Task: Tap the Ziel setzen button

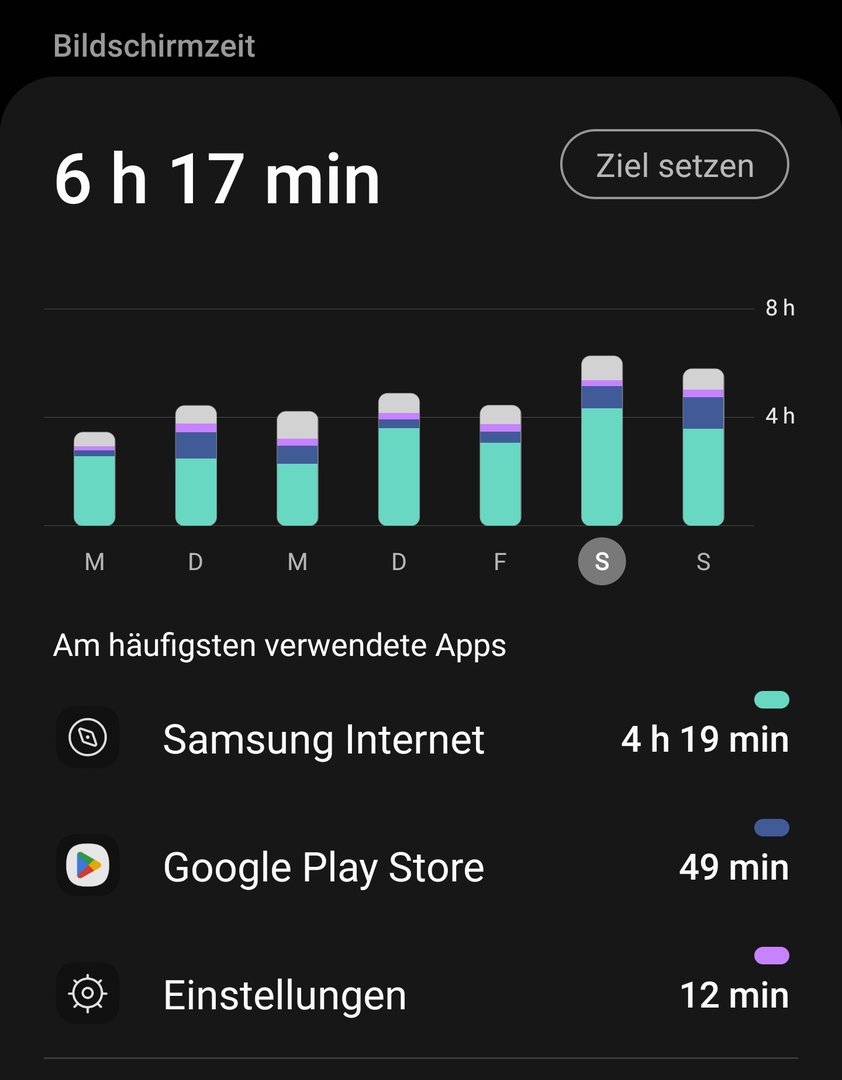Action: click(x=674, y=165)
